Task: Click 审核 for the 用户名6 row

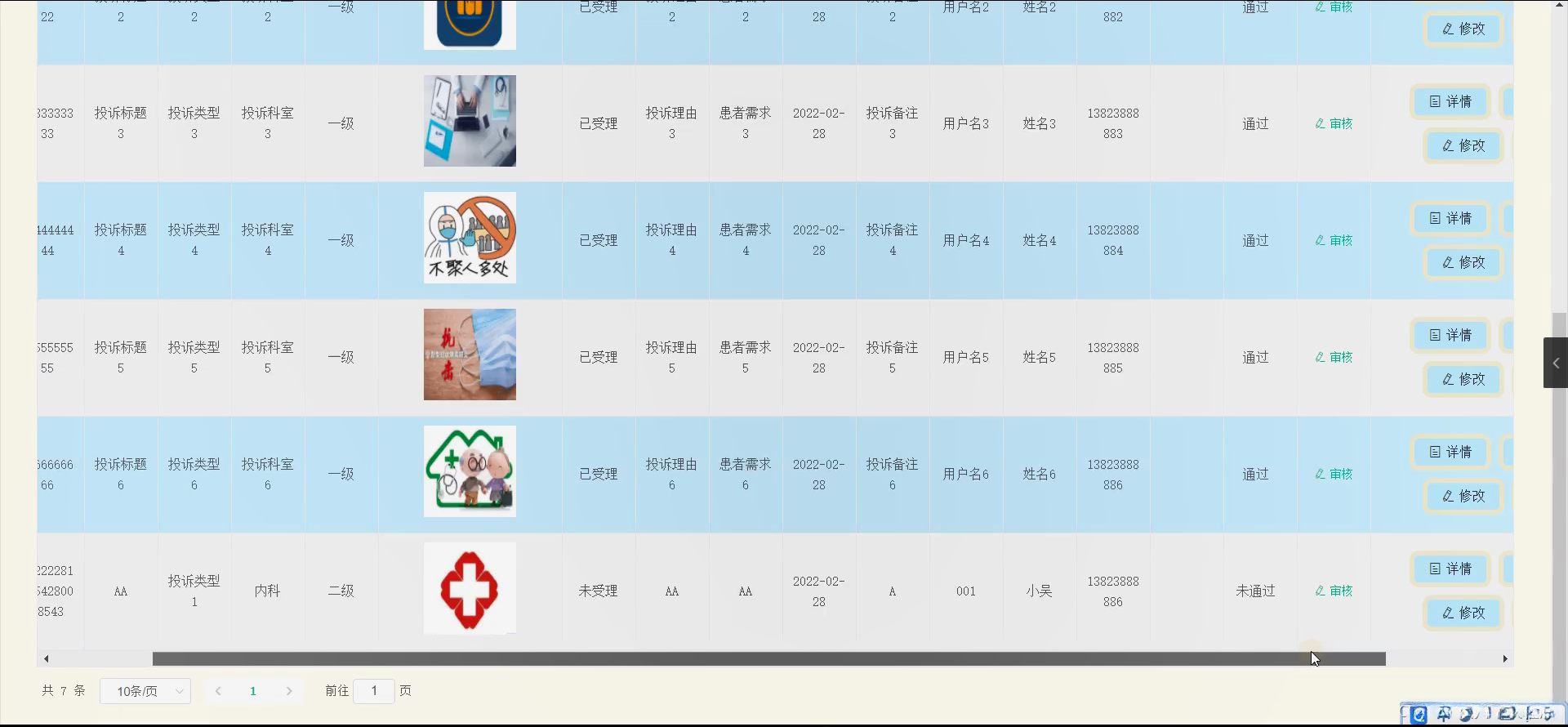Action: pos(1334,474)
